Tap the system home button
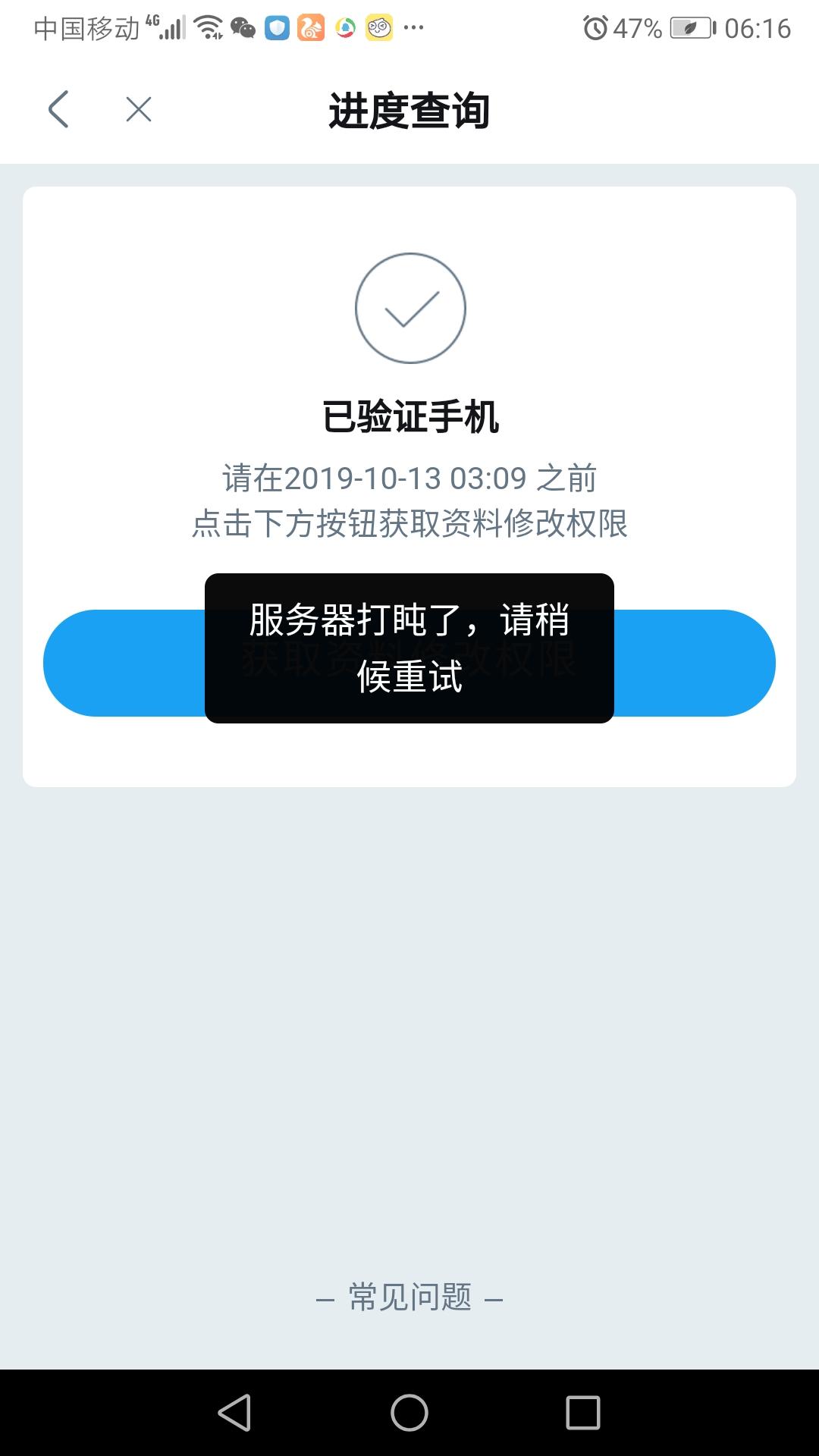This screenshot has height=1456, width=819. (x=409, y=1413)
